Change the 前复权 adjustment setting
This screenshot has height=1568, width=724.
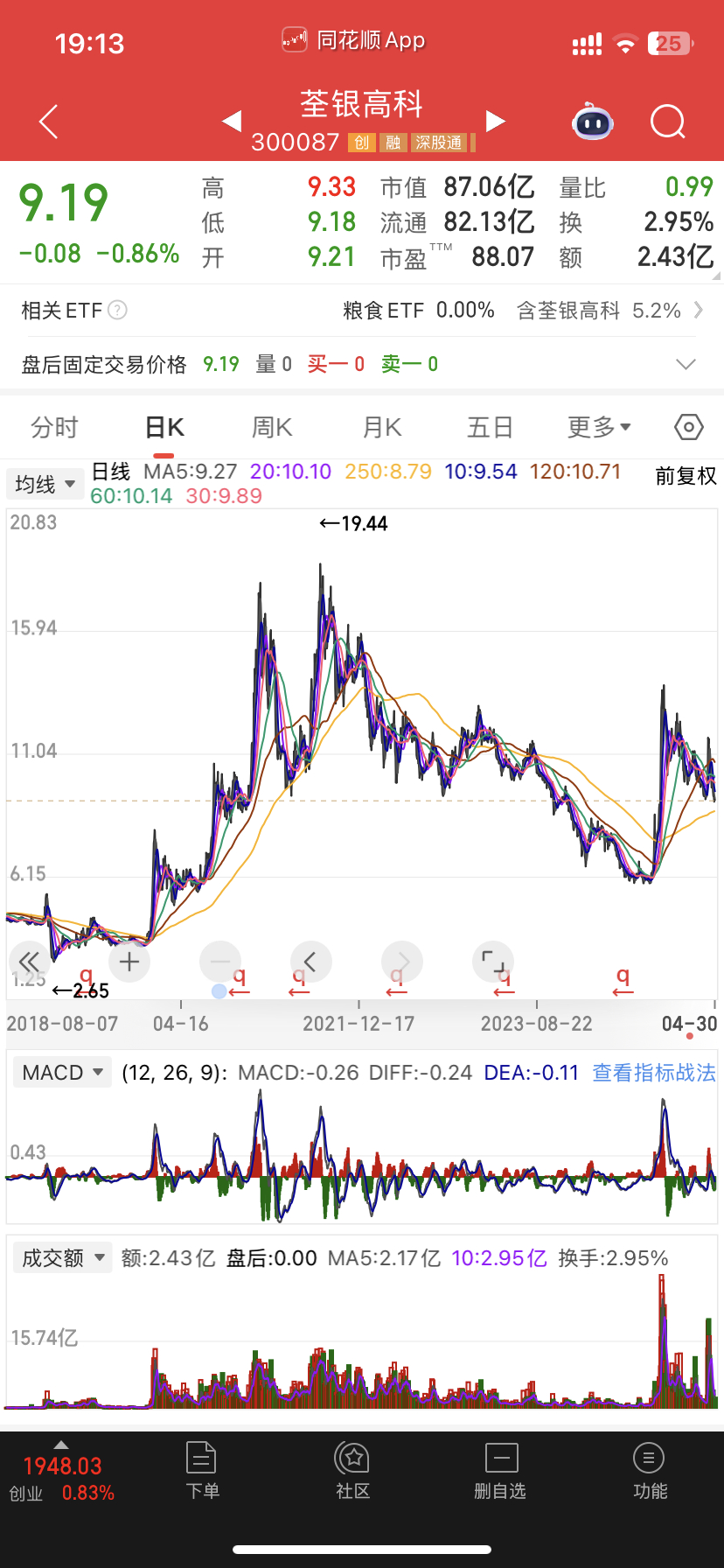tap(686, 476)
